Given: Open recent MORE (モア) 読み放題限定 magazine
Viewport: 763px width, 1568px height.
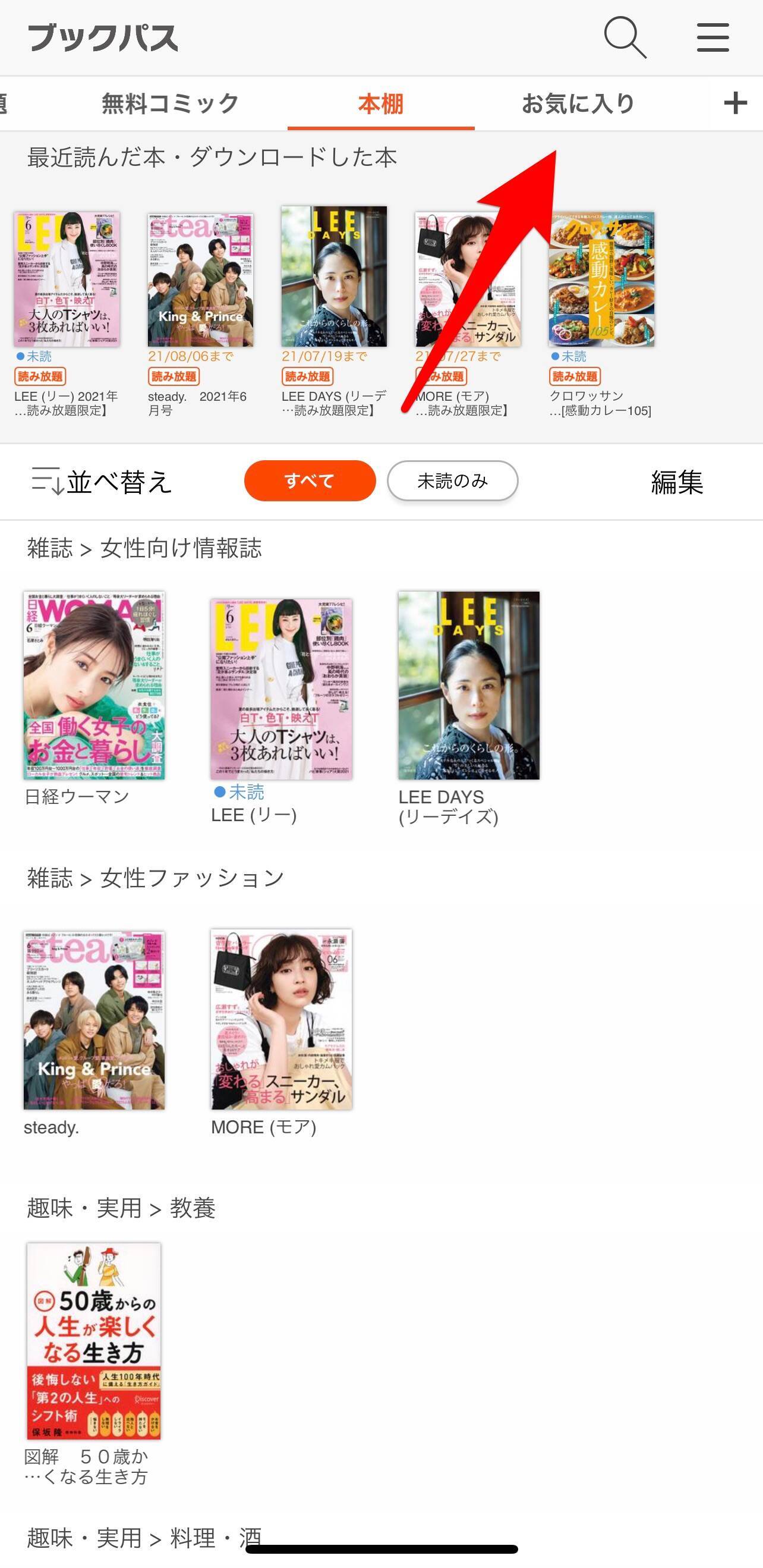Looking at the screenshot, I should [x=467, y=279].
